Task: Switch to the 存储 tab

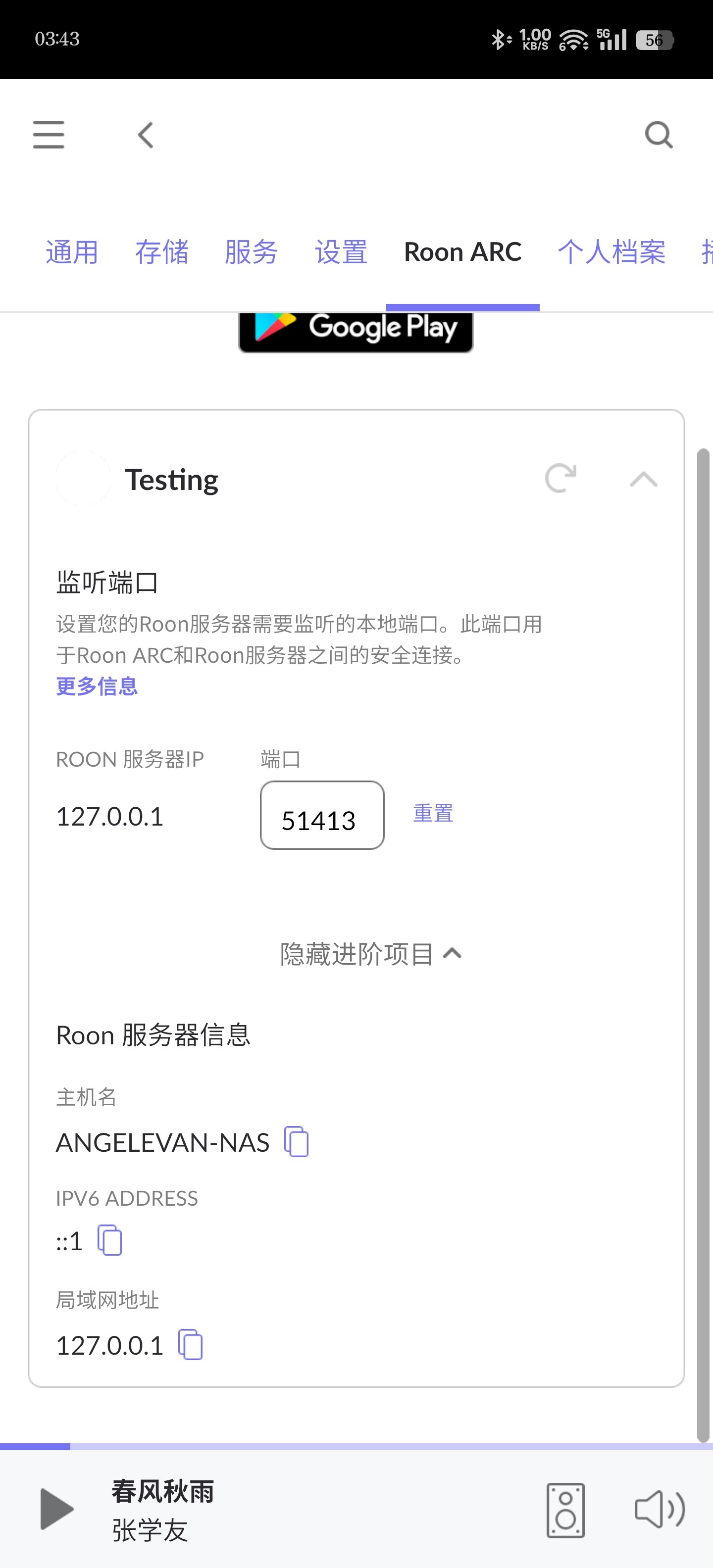Action: point(162,252)
